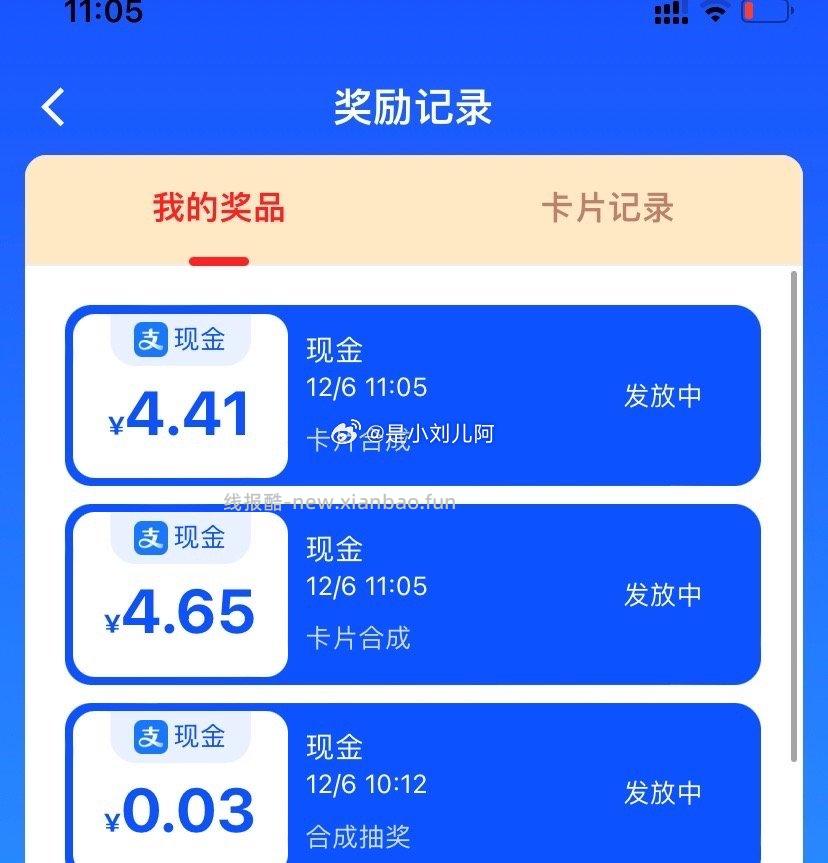Viewport: 828px width, 863px height.
Task: Tap the red underline below 我的奖品
Action: [218, 260]
